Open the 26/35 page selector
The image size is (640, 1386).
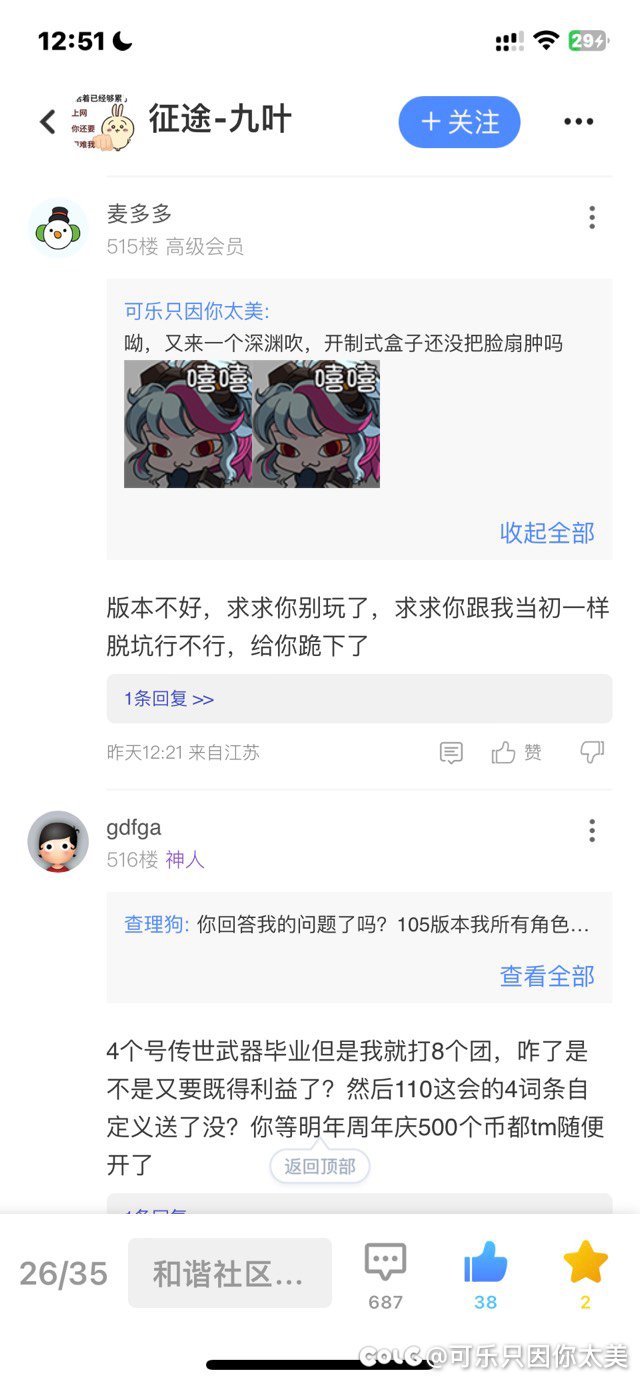tap(63, 1274)
